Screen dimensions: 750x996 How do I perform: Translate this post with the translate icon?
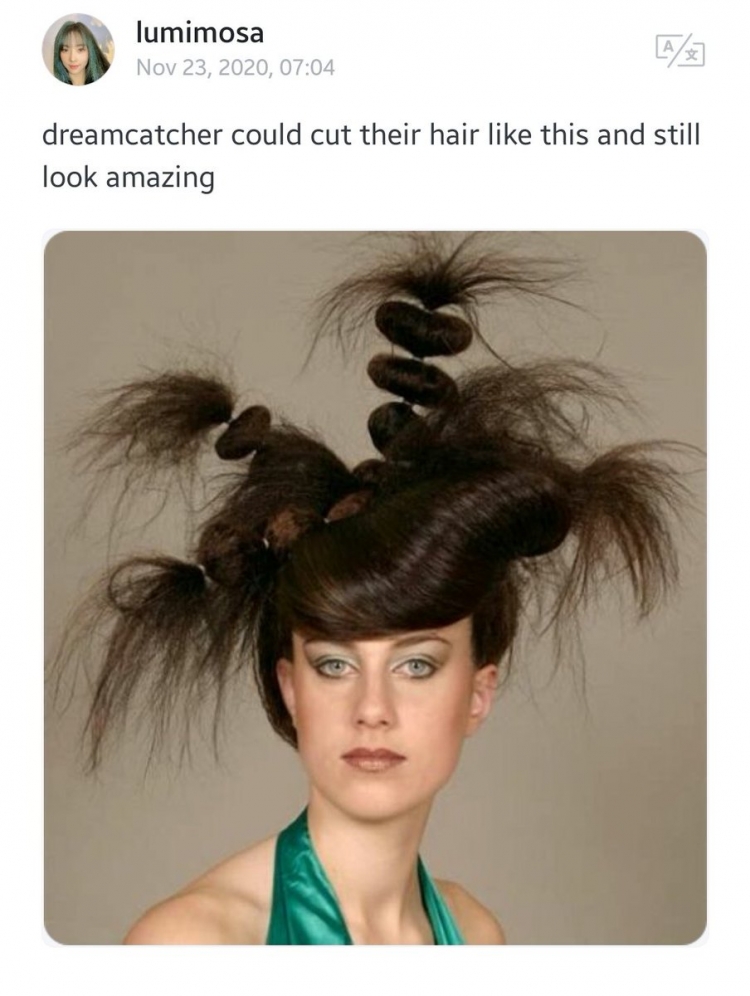point(680,50)
